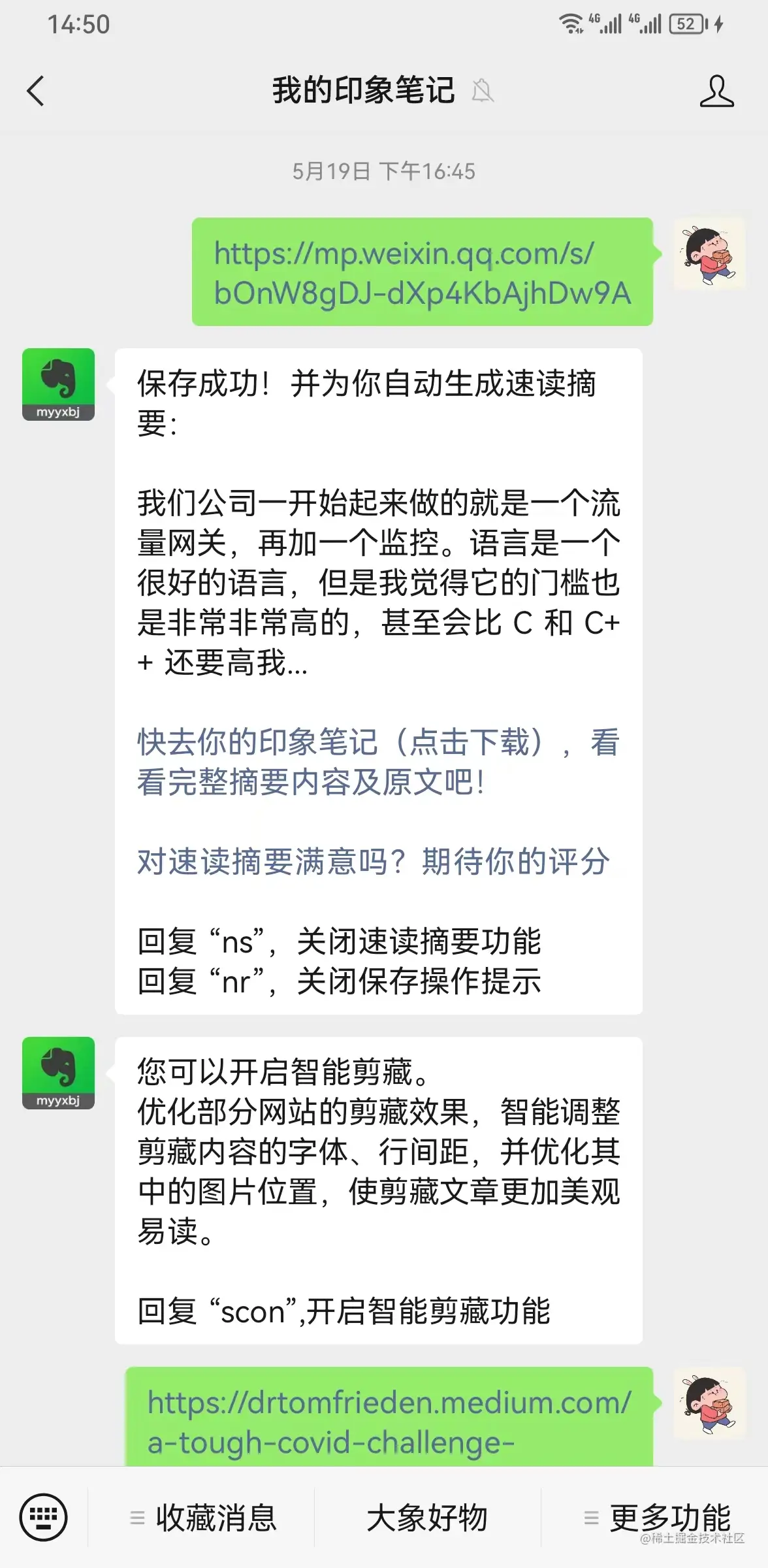Image resolution: width=768 pixels, height=1568 pixels.
Task: Open the 收藏消息 menu
Action: click(204, 1518)
